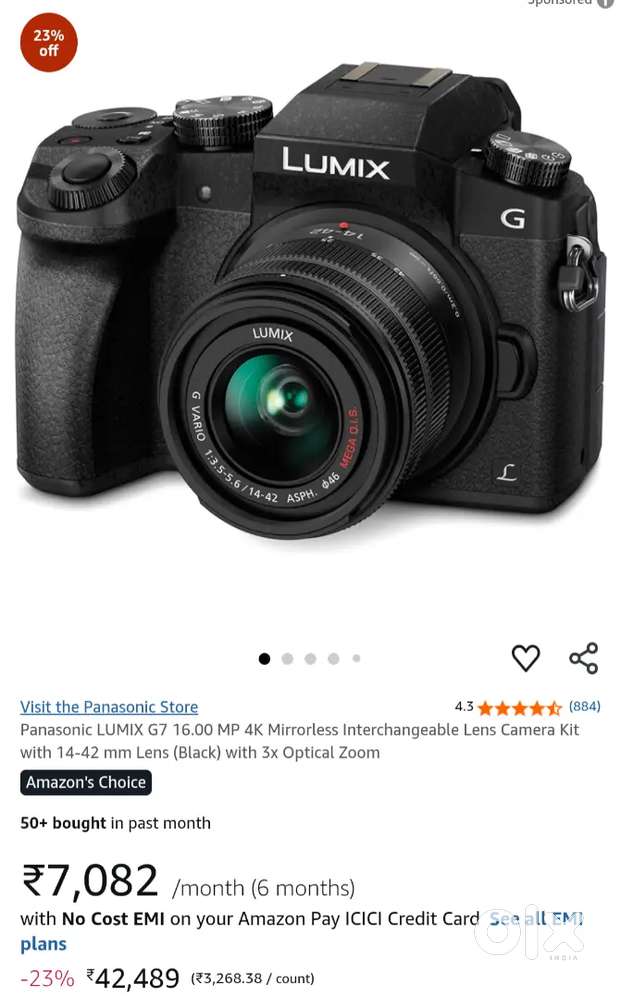Open the 884 customer ratings
621x1000 pixels.
585,706
